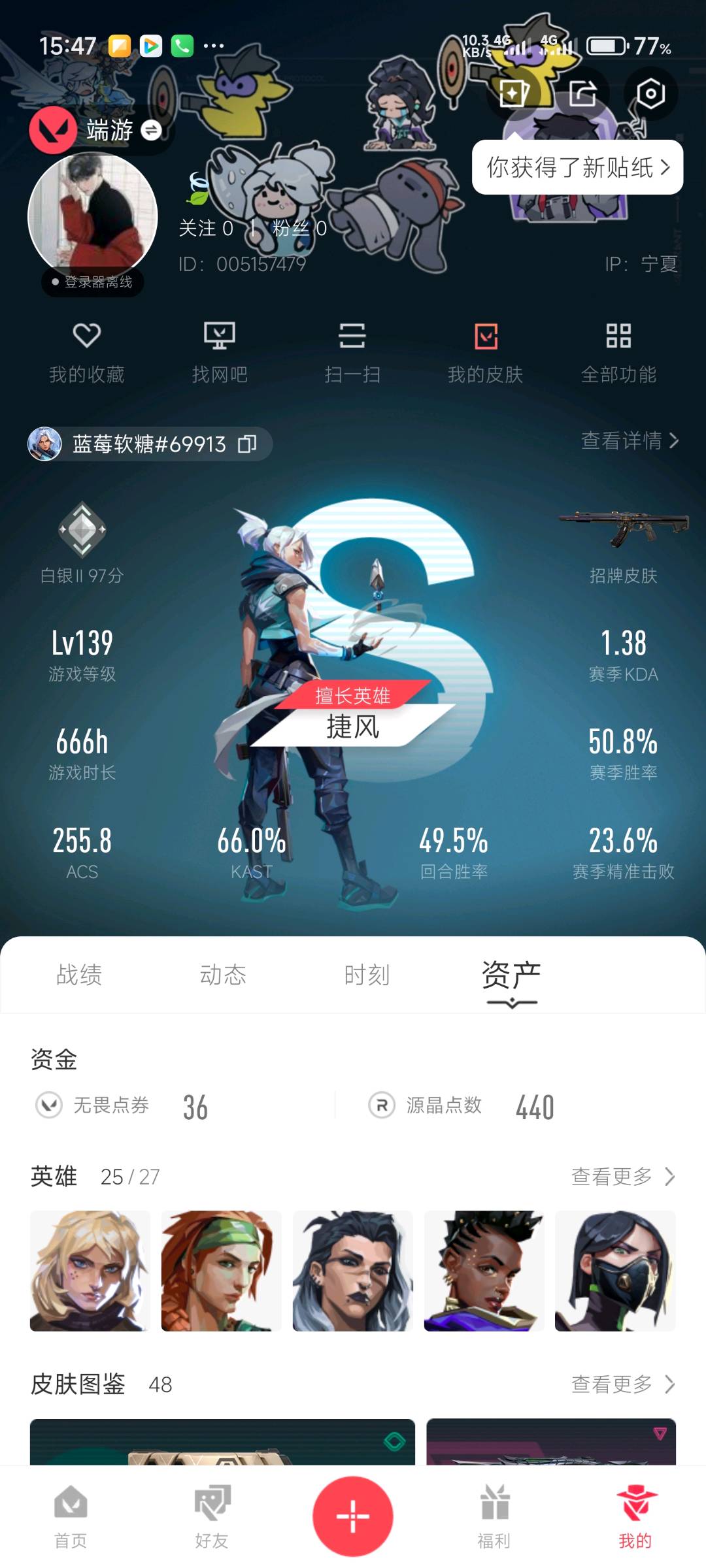706x1568 pixels.
Task: Switch to the 战绩 tab
Action: pos(79,975)
